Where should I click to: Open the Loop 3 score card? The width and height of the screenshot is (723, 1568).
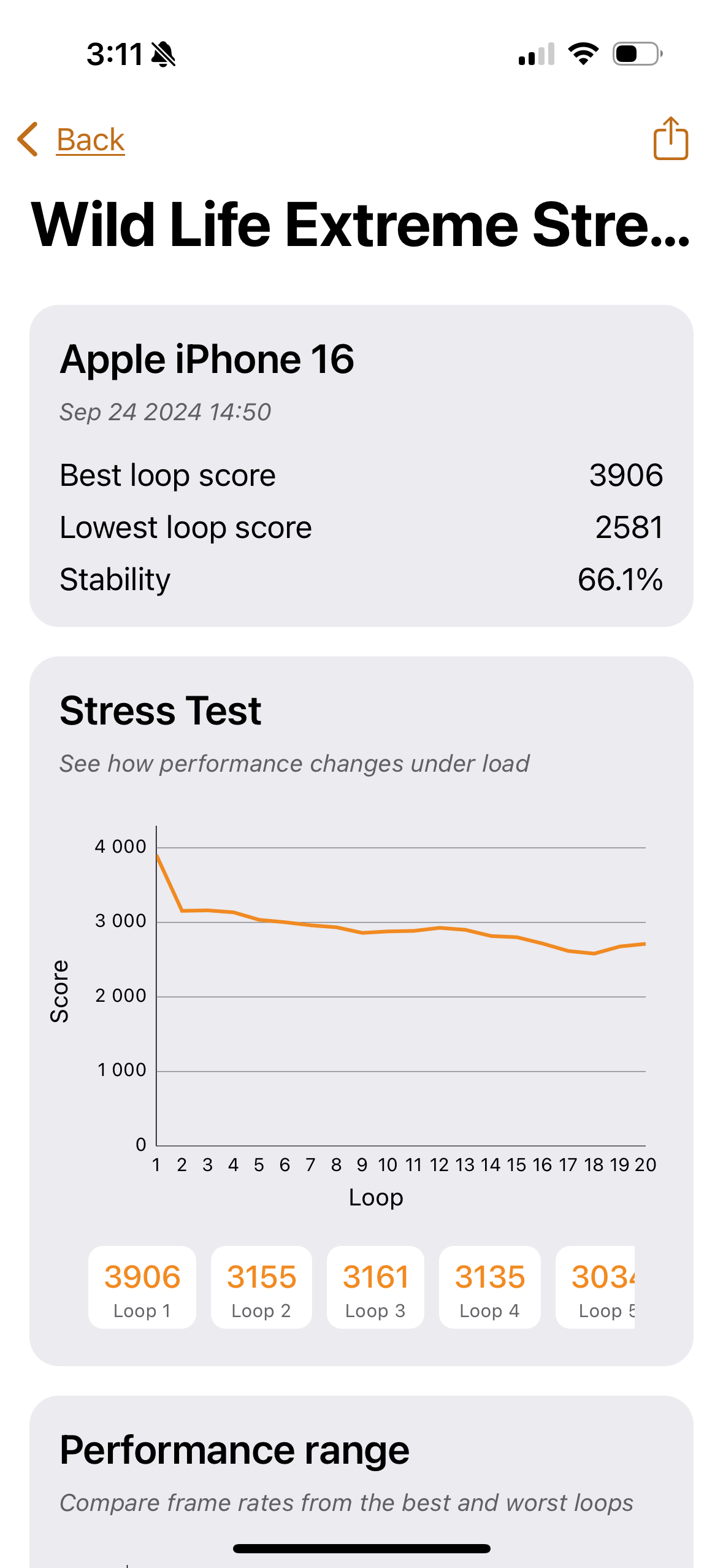pos(375,1287)
